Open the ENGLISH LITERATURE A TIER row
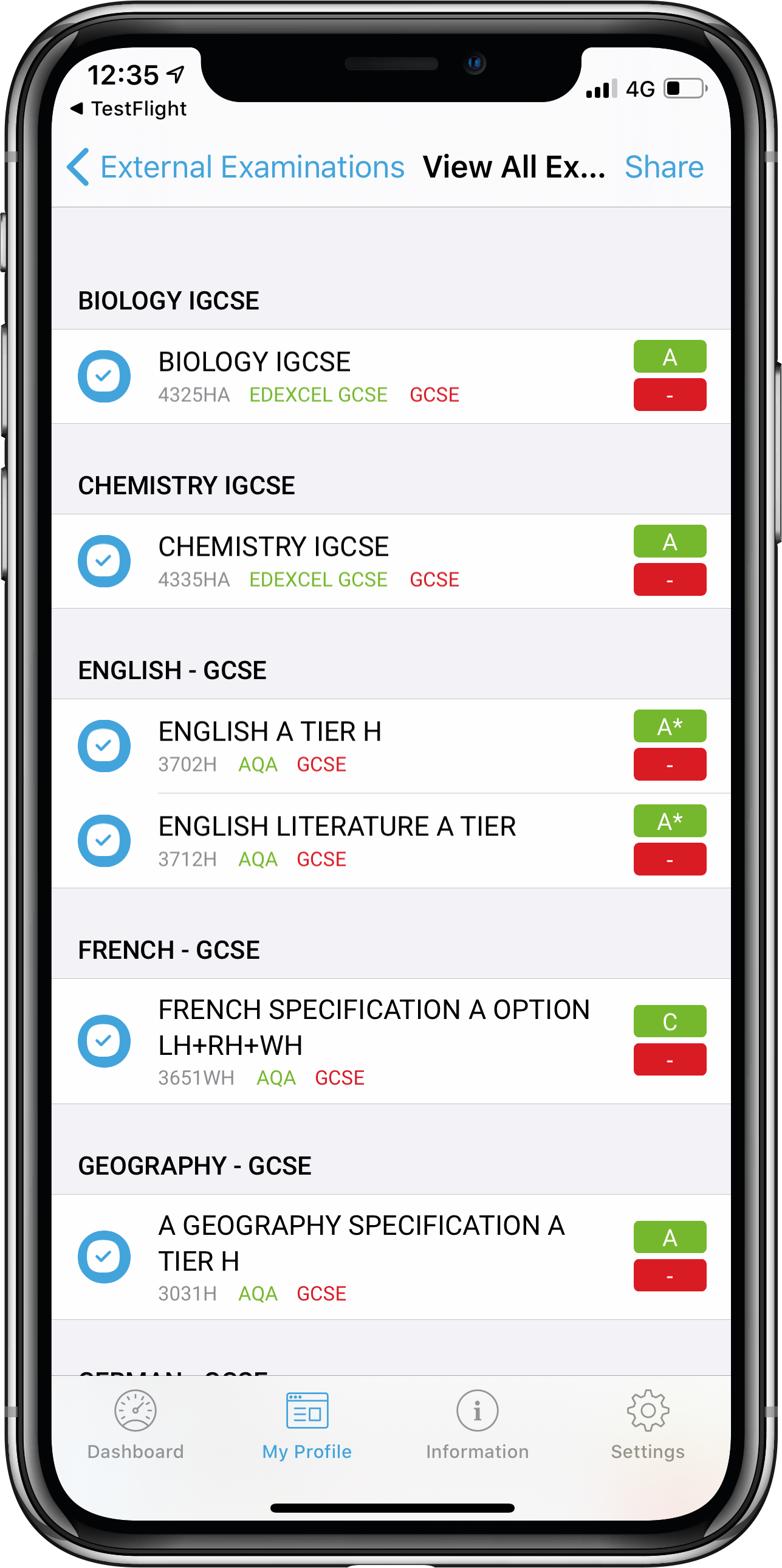782x1568 pixels. point(391,841)
